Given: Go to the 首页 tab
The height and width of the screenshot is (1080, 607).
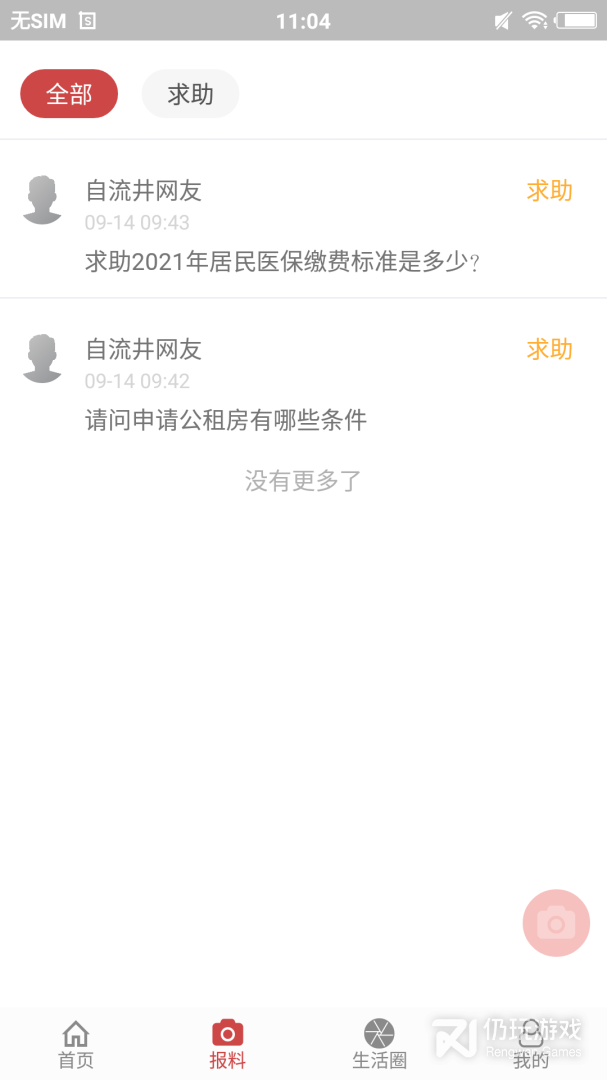Looking at the screenshot, I should point(76,1045).
